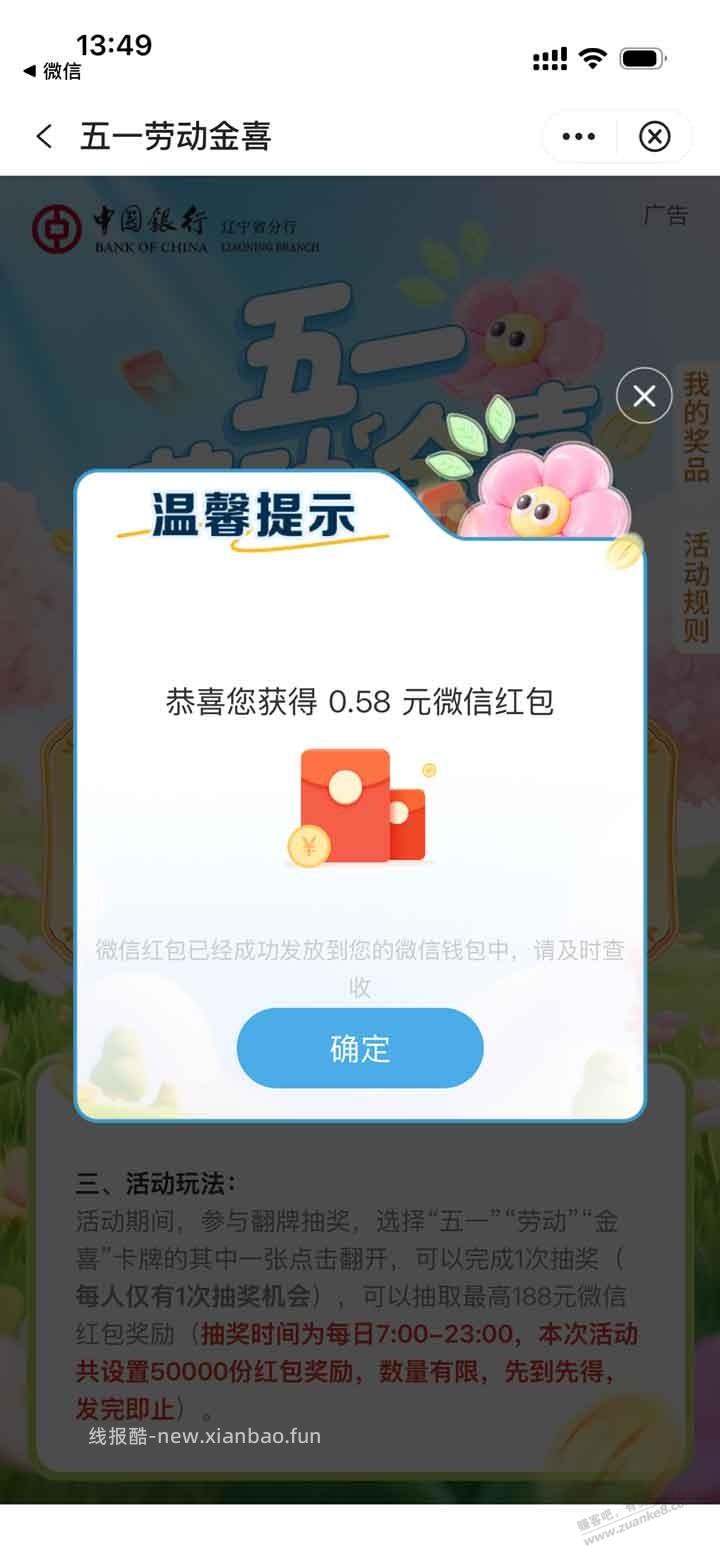The height and width of the screenshot is (1565, 720).
Task: Tap the three-dot WeChat mini-program menu
Action: pos(578,136)
